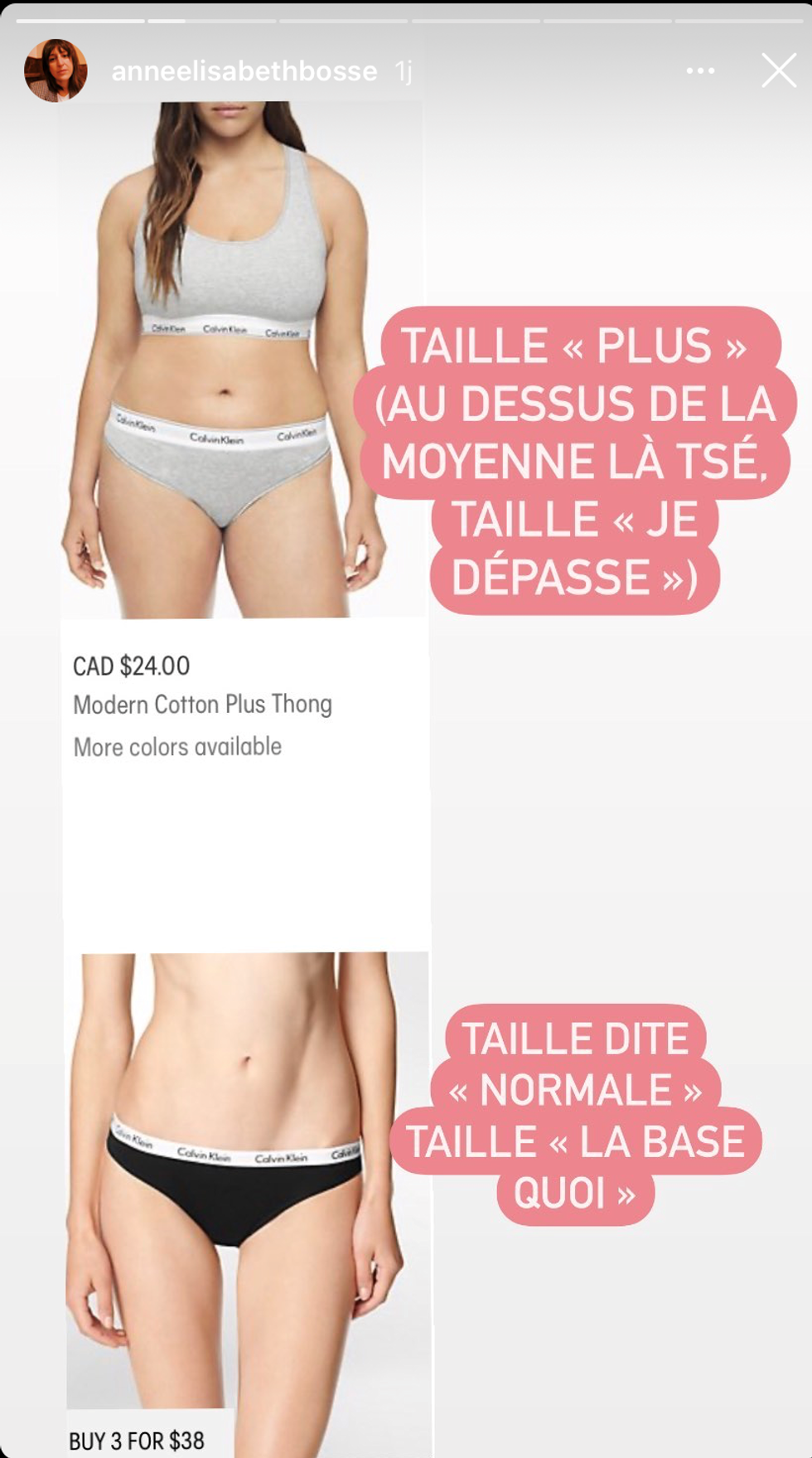Close the story viewer

pos(778,71)
